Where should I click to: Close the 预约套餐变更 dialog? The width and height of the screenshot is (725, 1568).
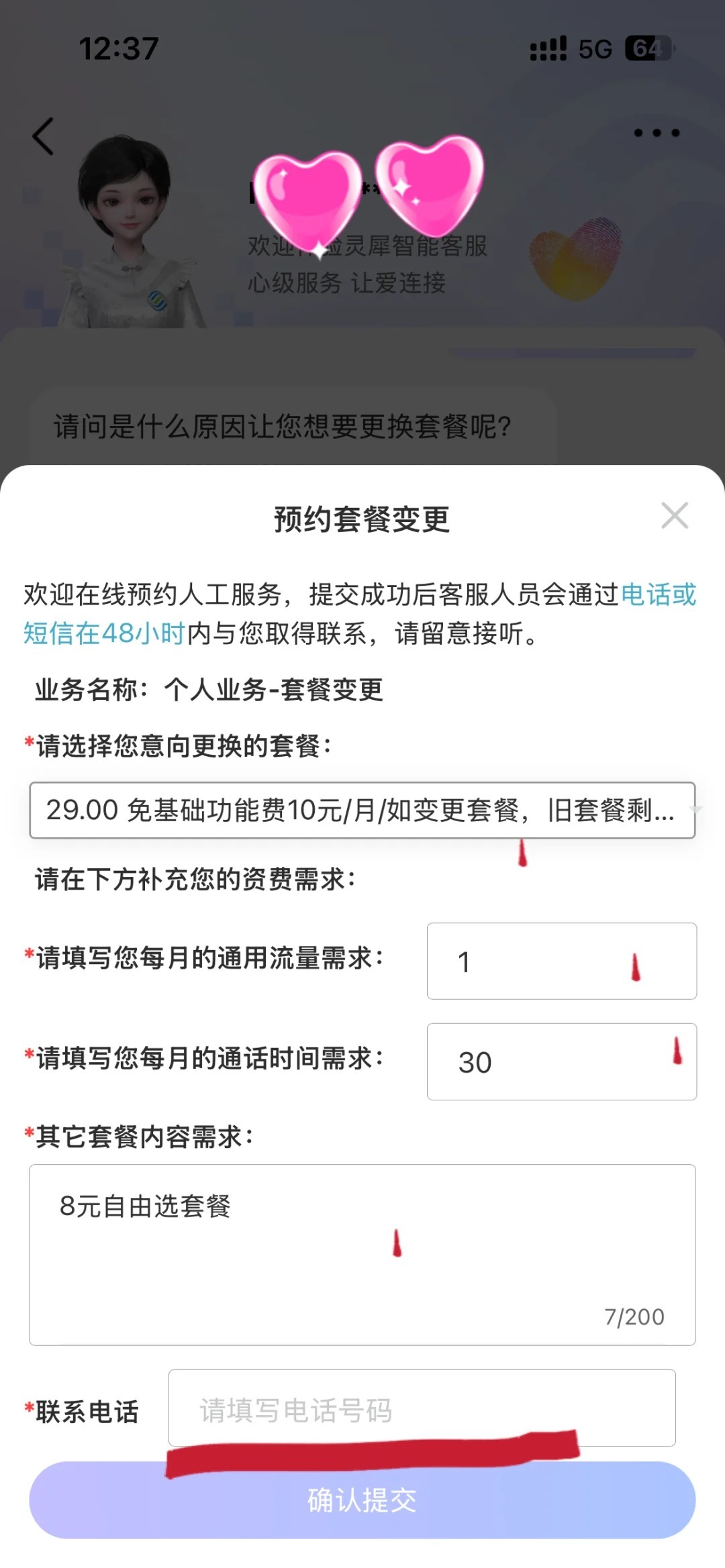point(674,516)
